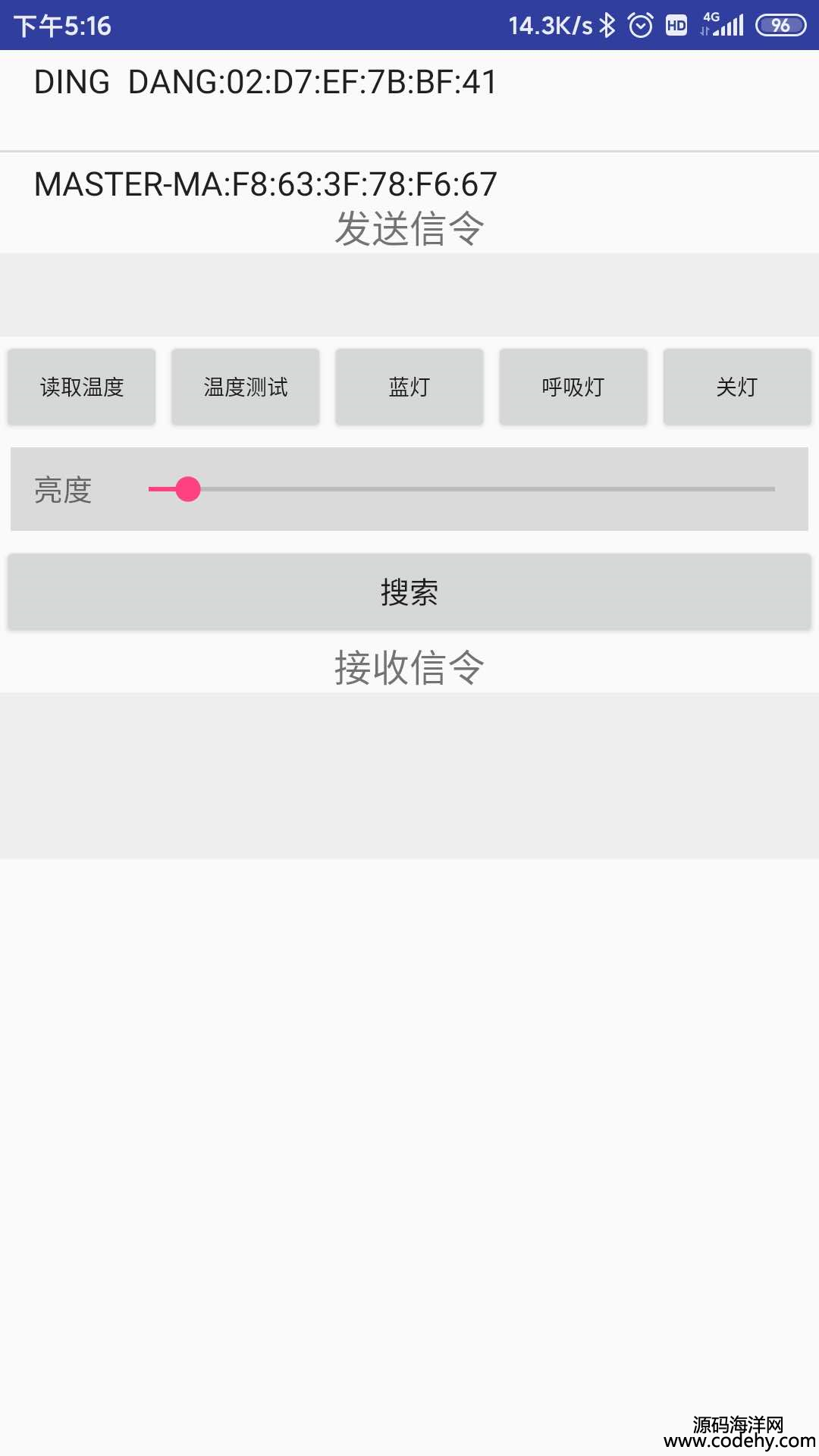Activate the 呼吸灯 mode
Image resolution: width=819 pixels, height=1456 pixels.
[573, 387]
